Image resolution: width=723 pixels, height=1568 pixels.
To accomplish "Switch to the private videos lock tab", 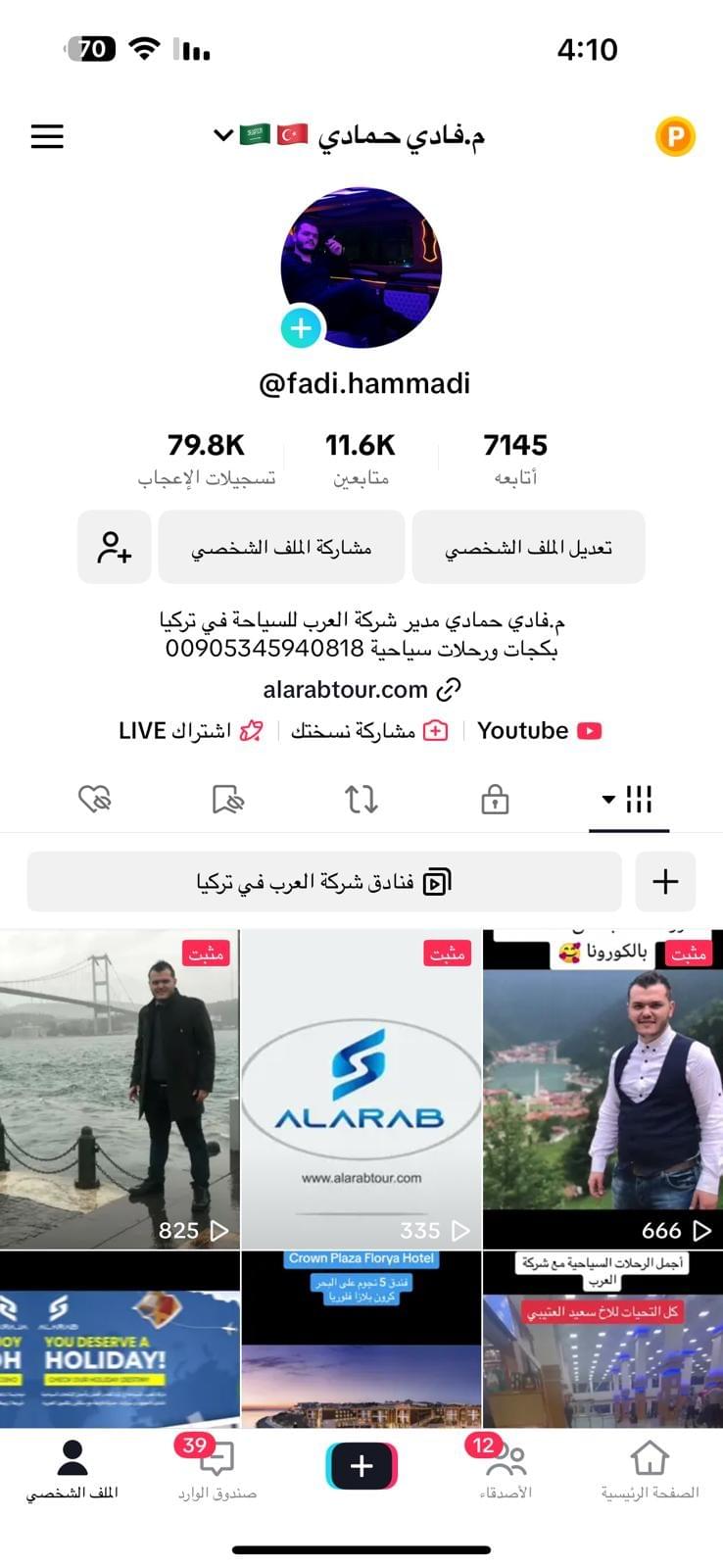I will coord(495,800).
